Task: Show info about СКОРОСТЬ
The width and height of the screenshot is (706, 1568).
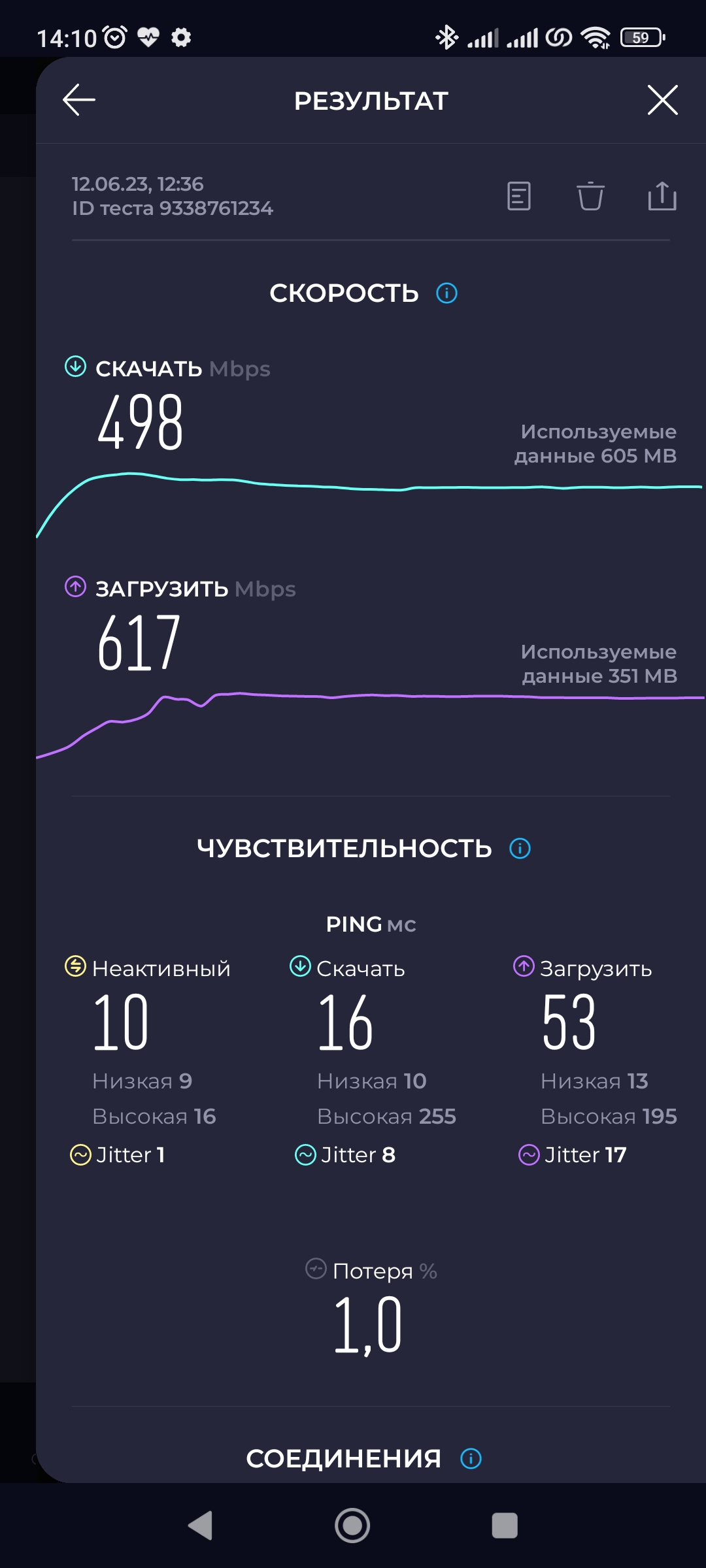Action: coord(447,293)
